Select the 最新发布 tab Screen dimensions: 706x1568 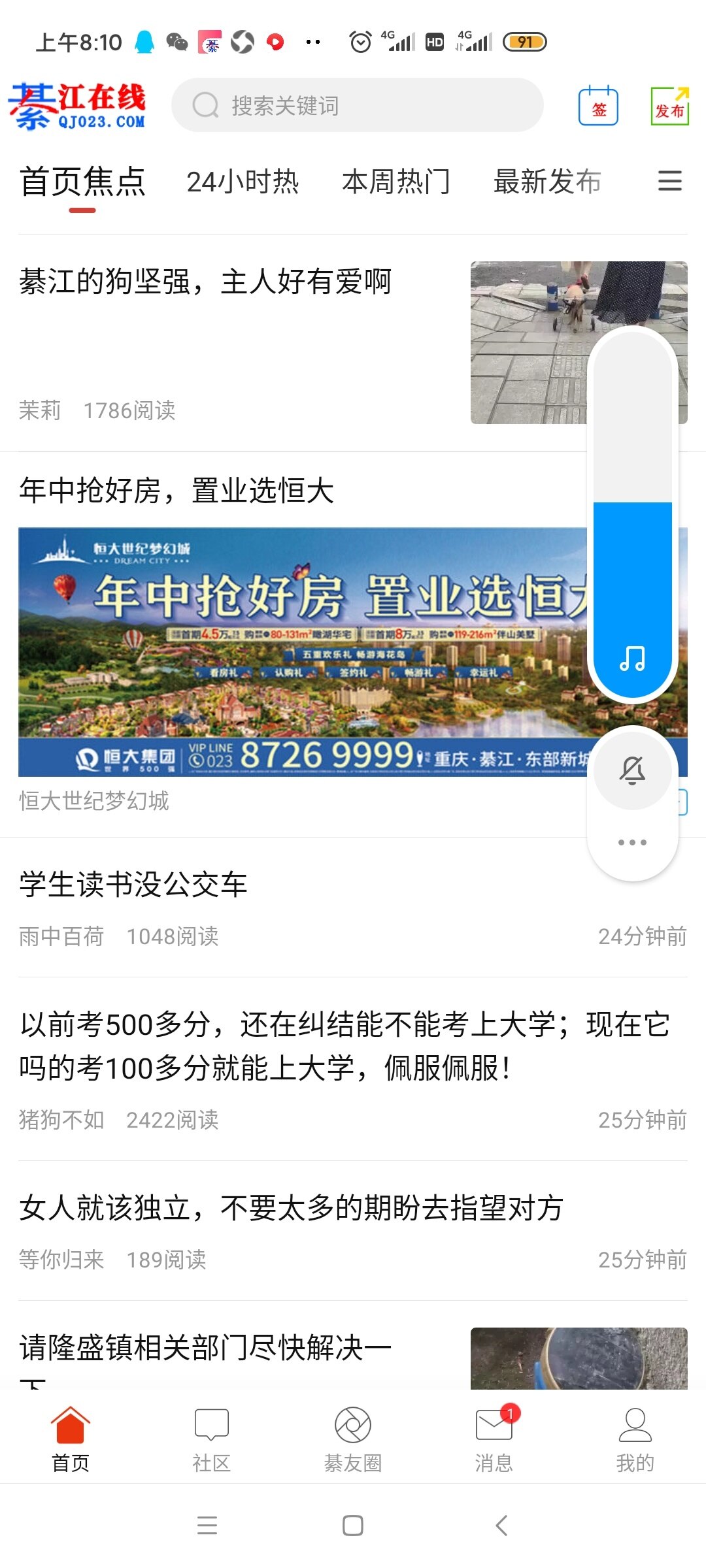[x=547, y=182]
